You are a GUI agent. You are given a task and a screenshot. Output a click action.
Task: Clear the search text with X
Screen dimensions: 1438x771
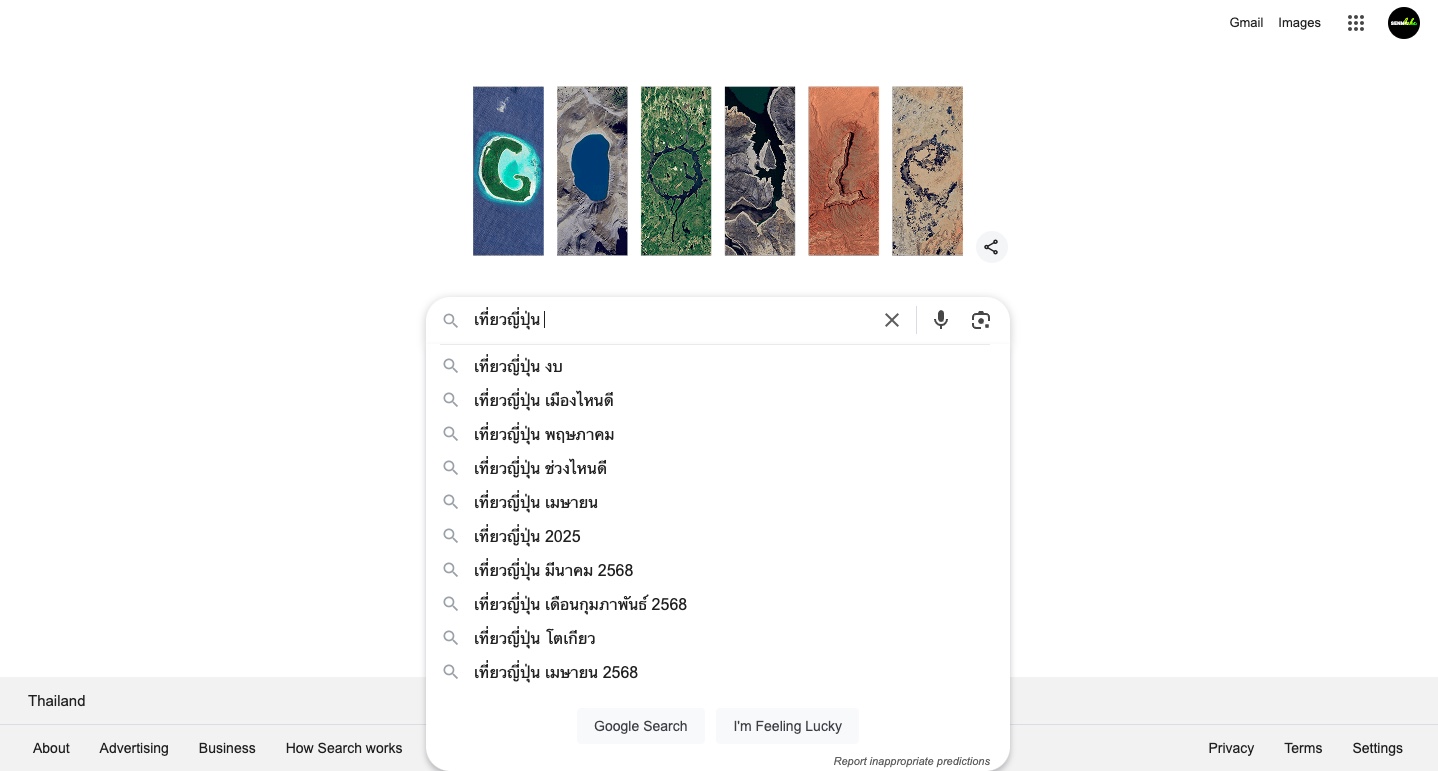pos(891,320)
